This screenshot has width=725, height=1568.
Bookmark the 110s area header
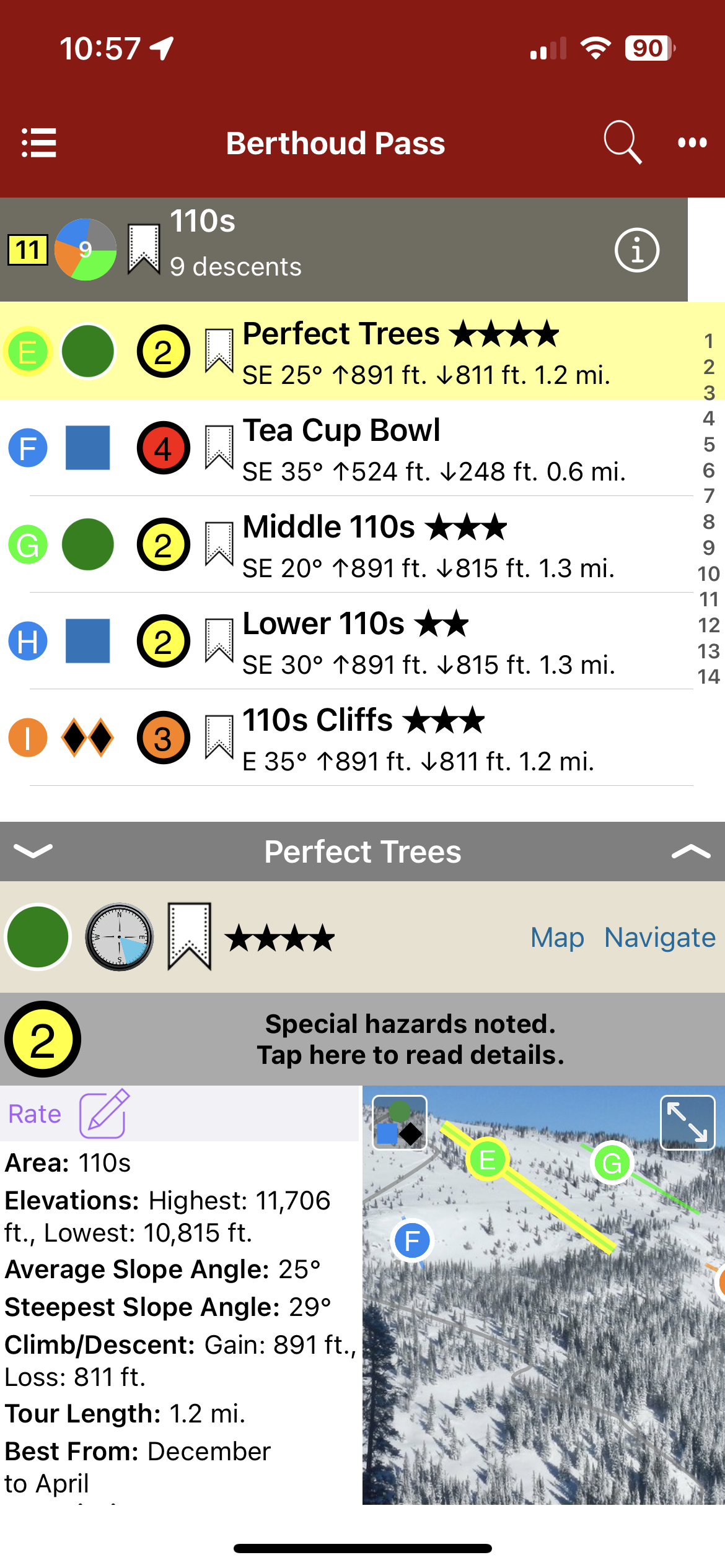144,249
